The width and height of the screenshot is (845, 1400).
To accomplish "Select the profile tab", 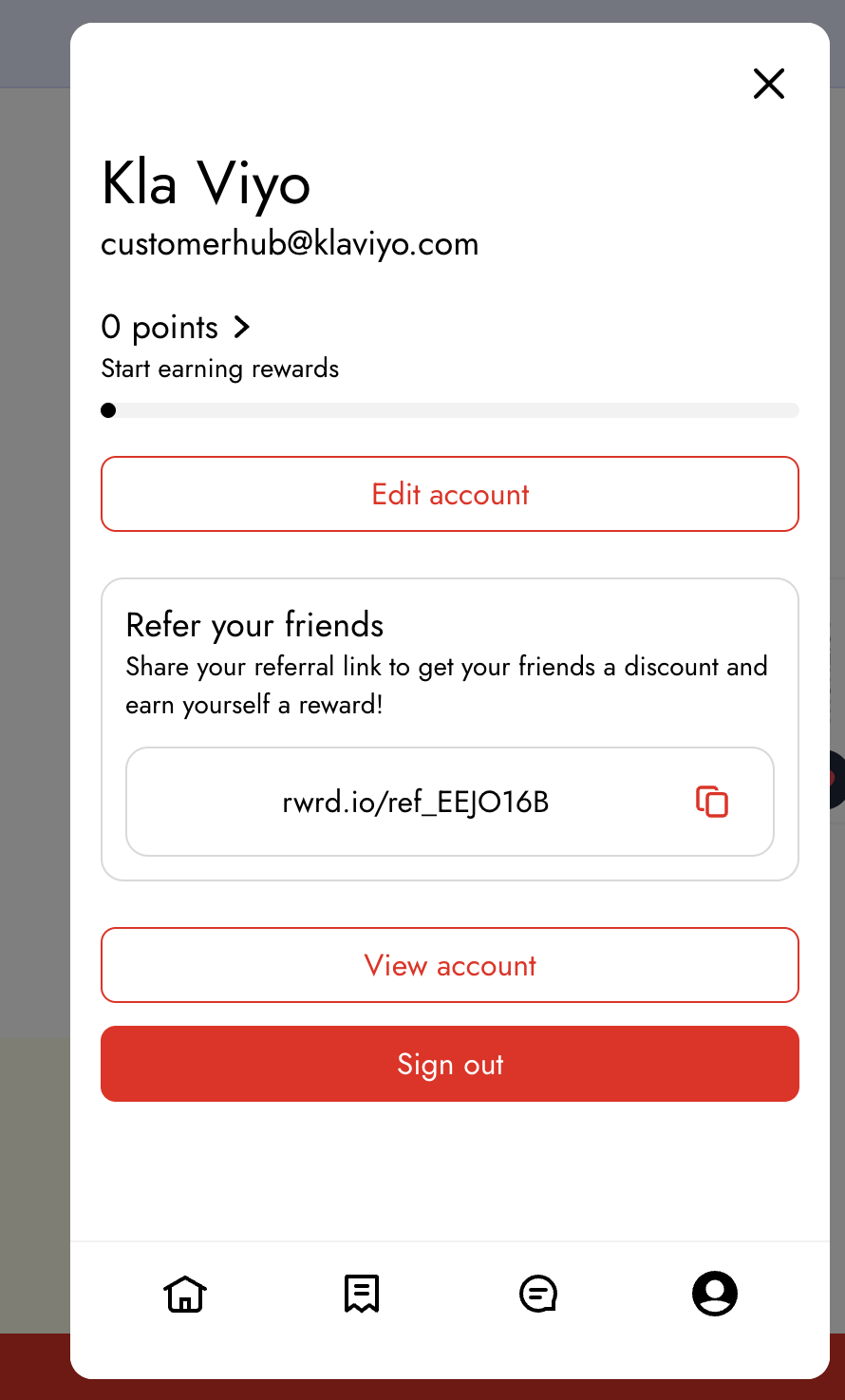I will coord(715,1294).
